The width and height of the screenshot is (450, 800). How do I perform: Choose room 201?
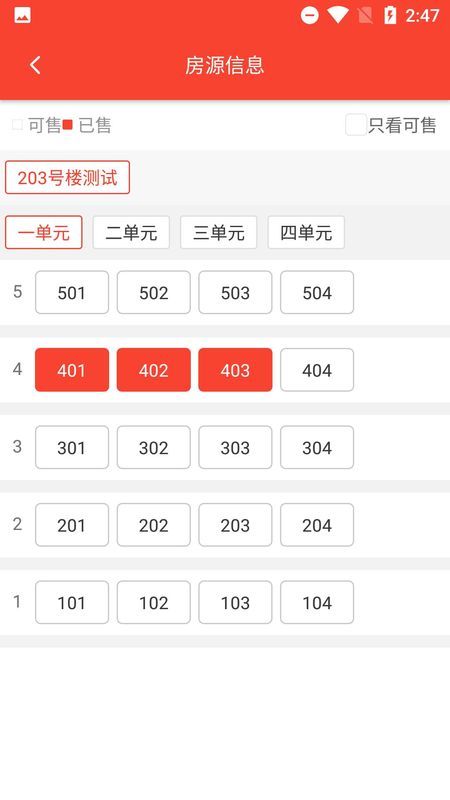(x=72, y=525)
